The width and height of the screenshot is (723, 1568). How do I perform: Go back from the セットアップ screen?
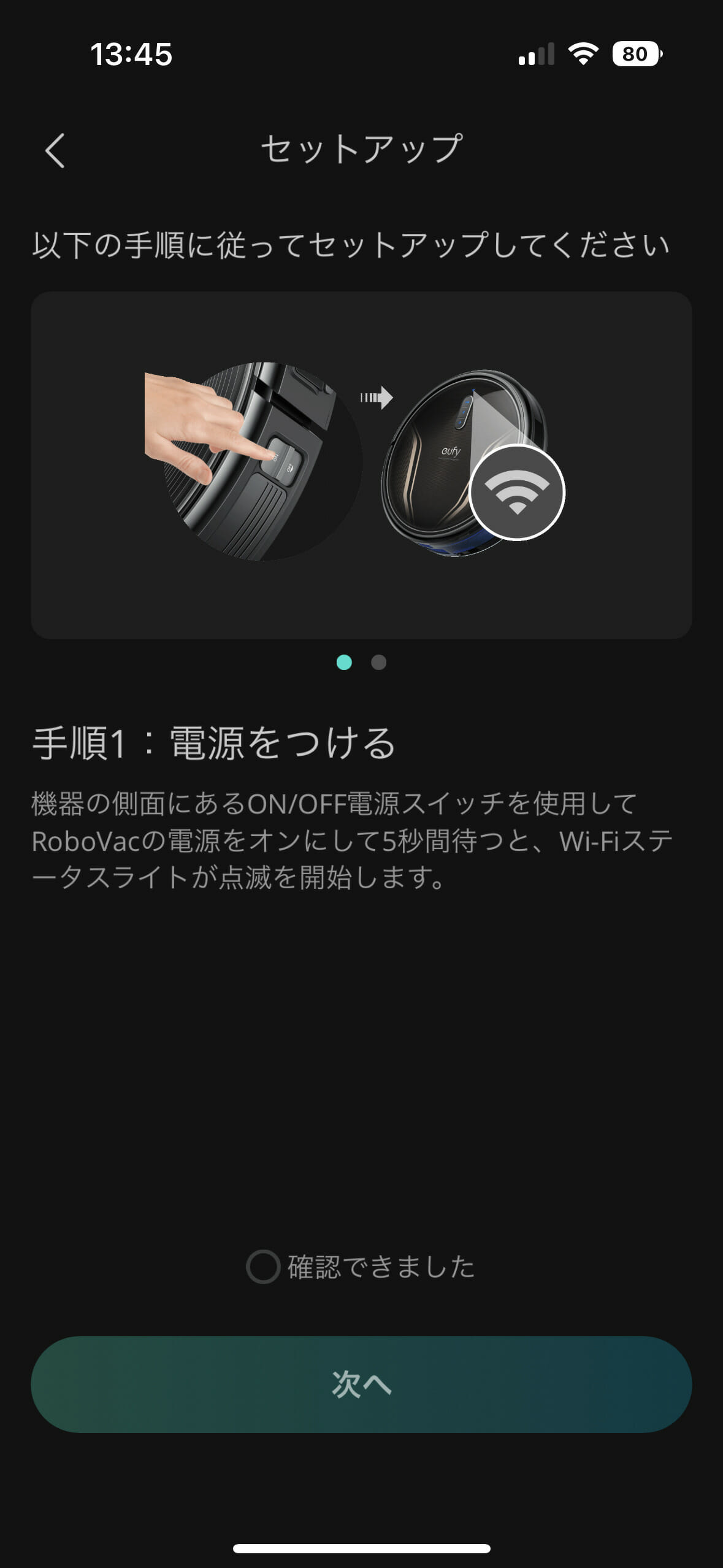pos(55,150)
